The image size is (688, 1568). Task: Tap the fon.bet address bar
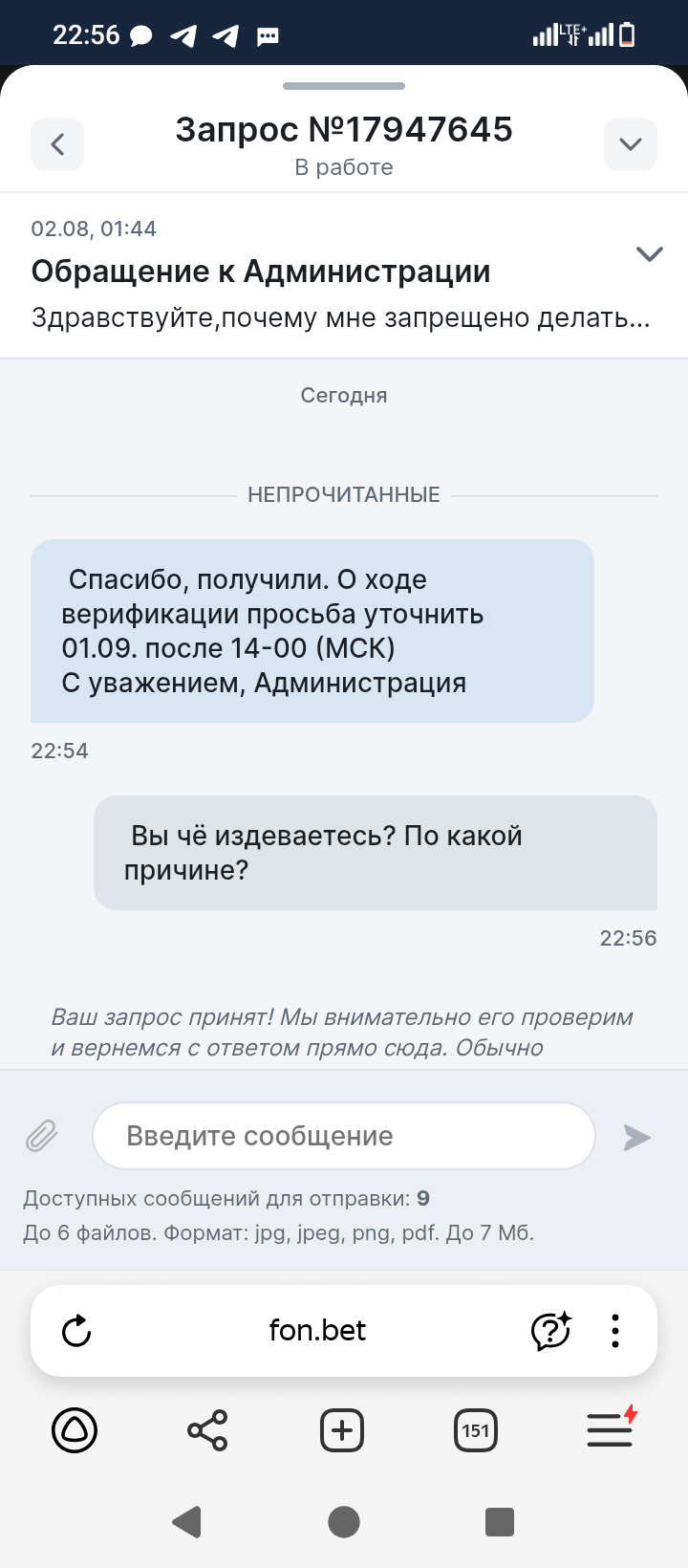pyautogui.click(x=317, y=1331)
